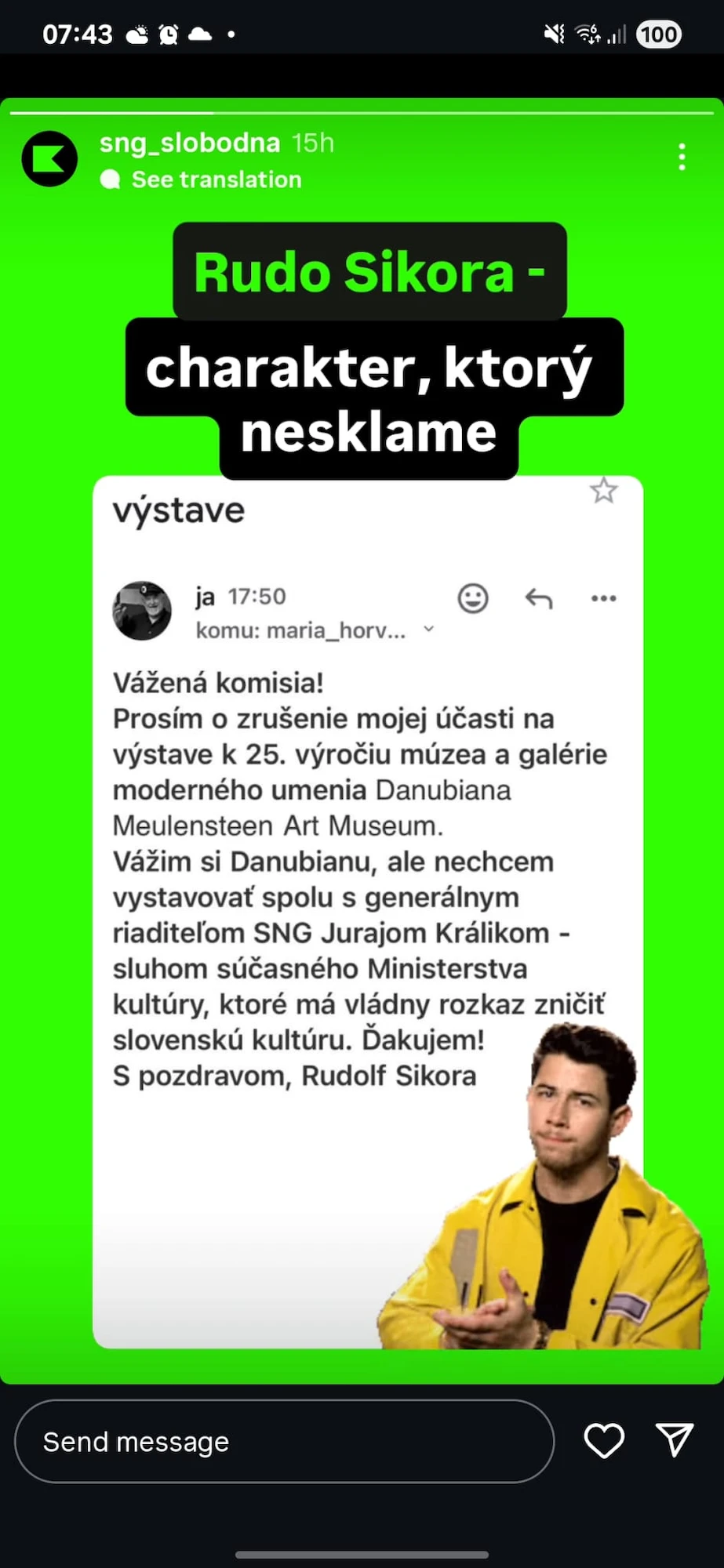This screenshot has height=1568, width=724.
Task: Focus the Send message field
Action: pos(284,1441)
